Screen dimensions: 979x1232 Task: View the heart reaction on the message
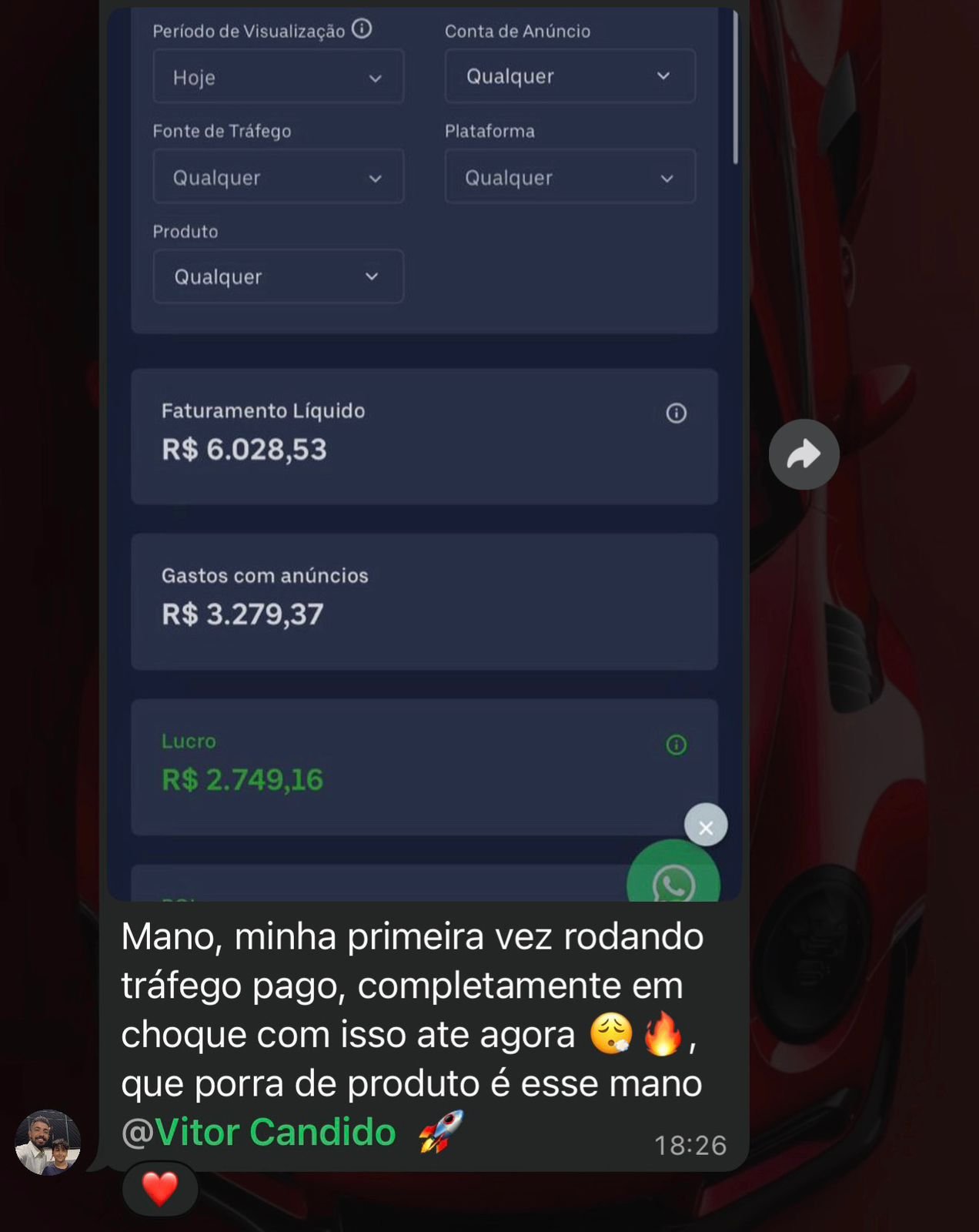click(x=160, y=1188)
